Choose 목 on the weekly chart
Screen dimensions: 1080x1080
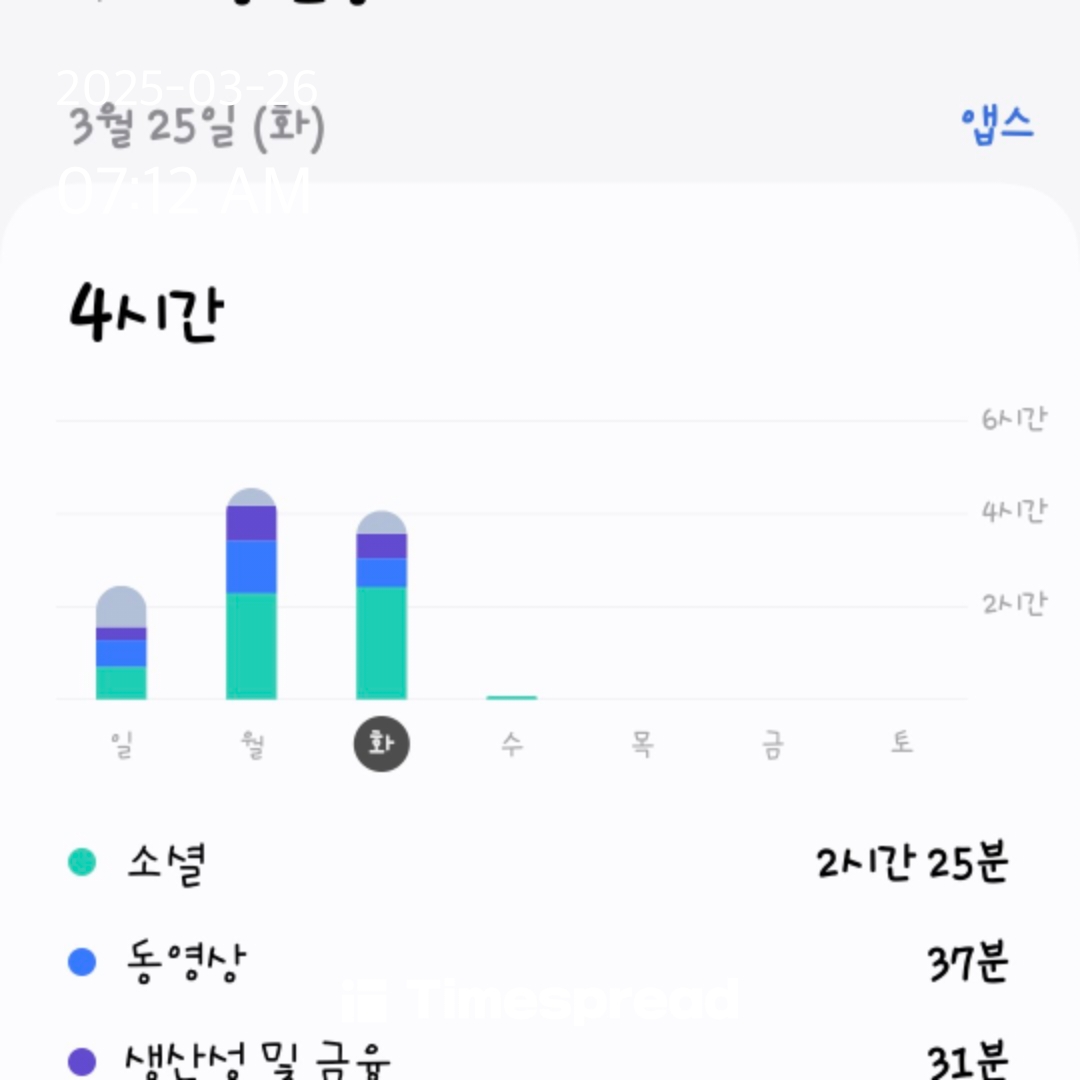click(642, 745)
